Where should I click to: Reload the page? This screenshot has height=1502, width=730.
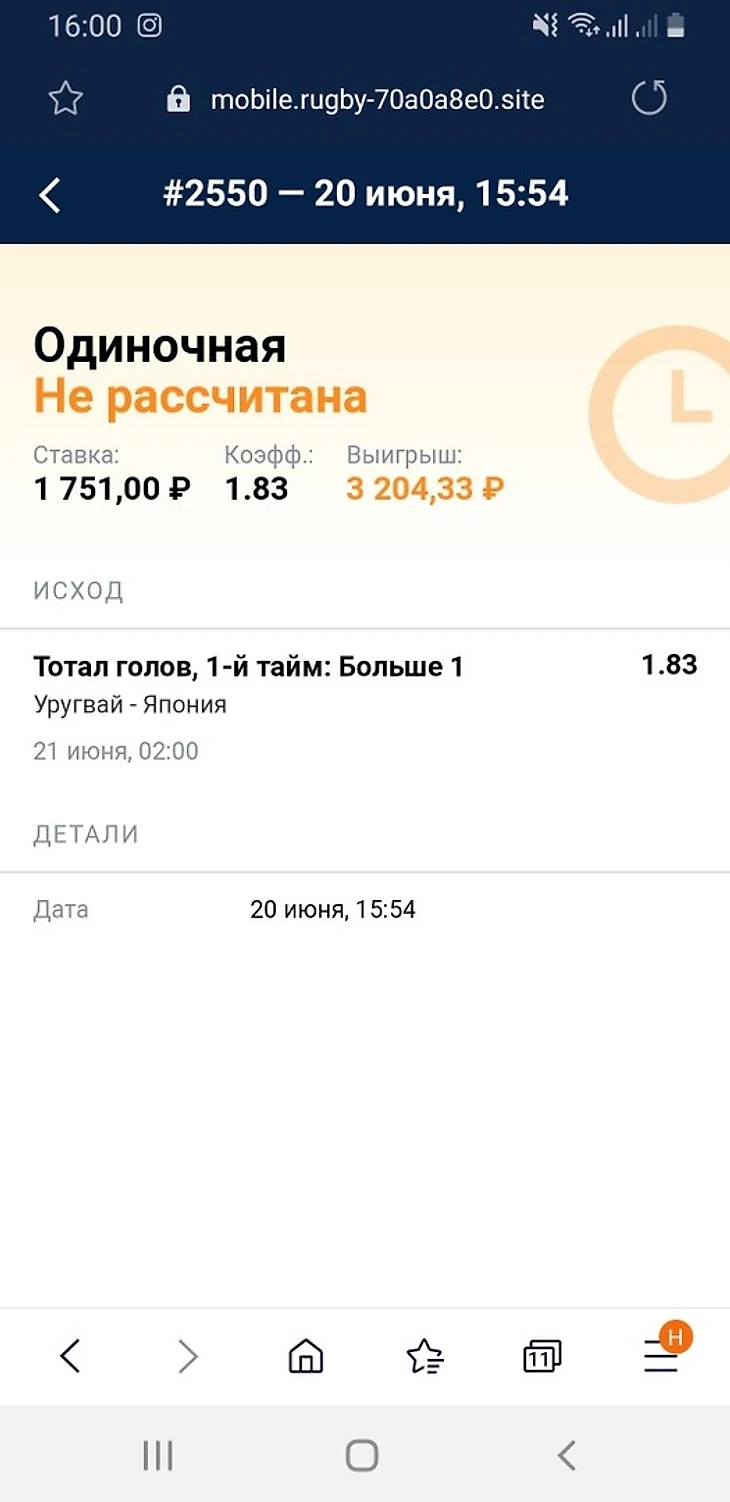pyautogui.click(x=649, y=98)
